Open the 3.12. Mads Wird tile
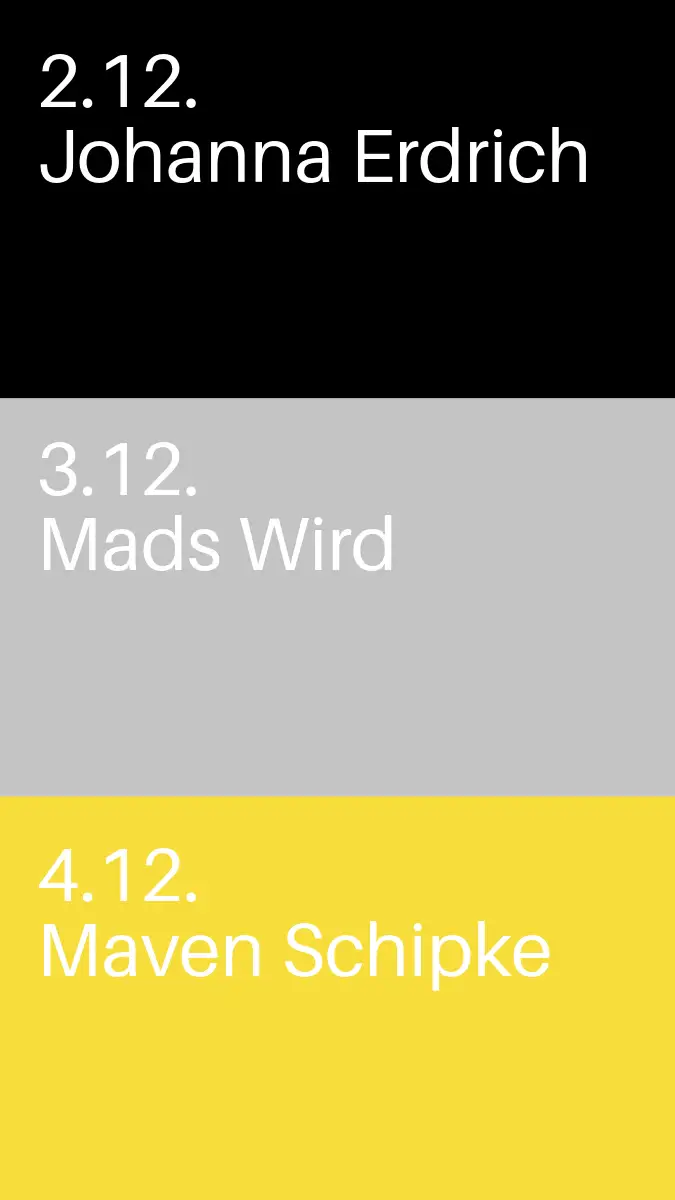Screen dimensions: 675x1200 [x=337, y=597]
